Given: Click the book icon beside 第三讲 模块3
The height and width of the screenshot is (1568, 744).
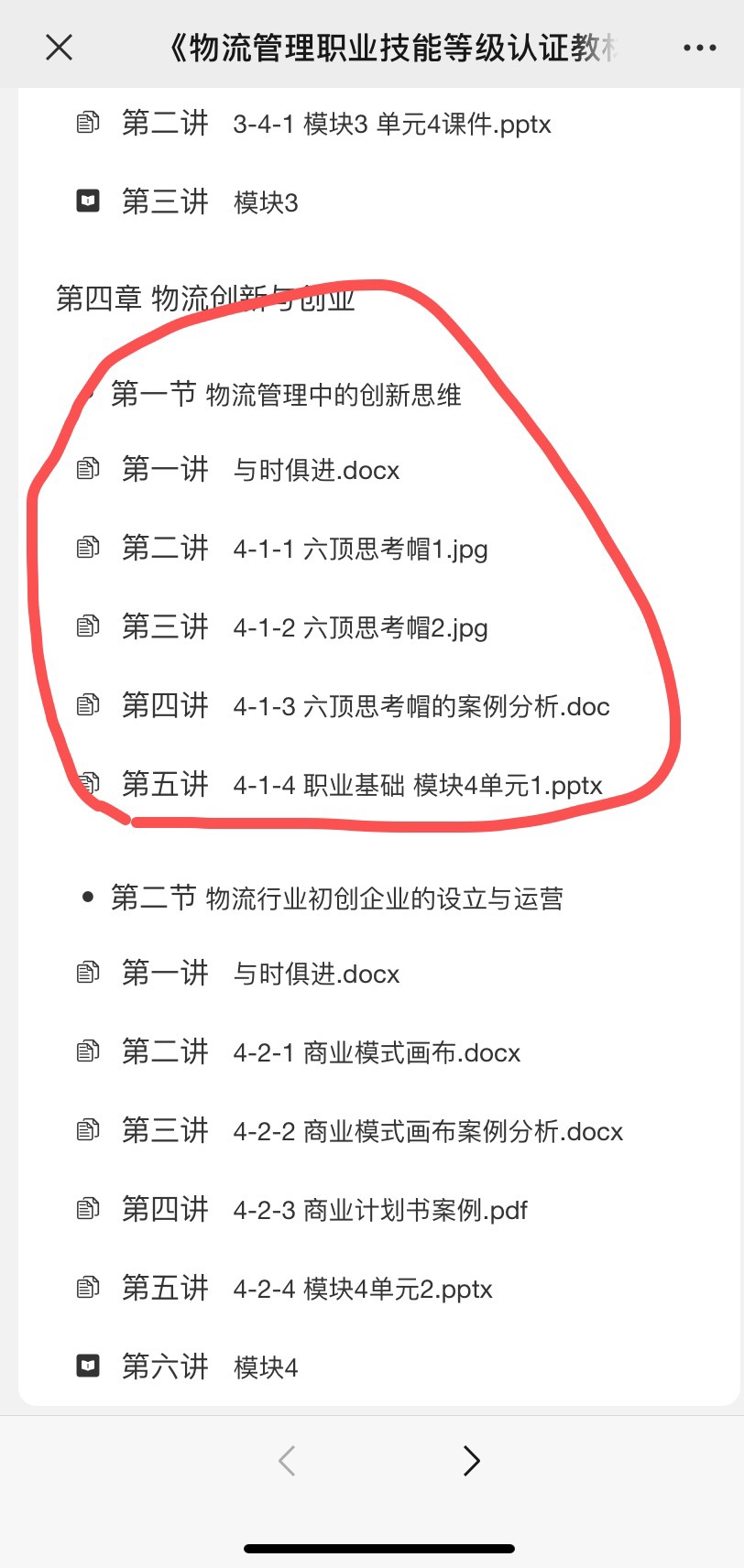Looking at the screenshot, I should (87, 201).
